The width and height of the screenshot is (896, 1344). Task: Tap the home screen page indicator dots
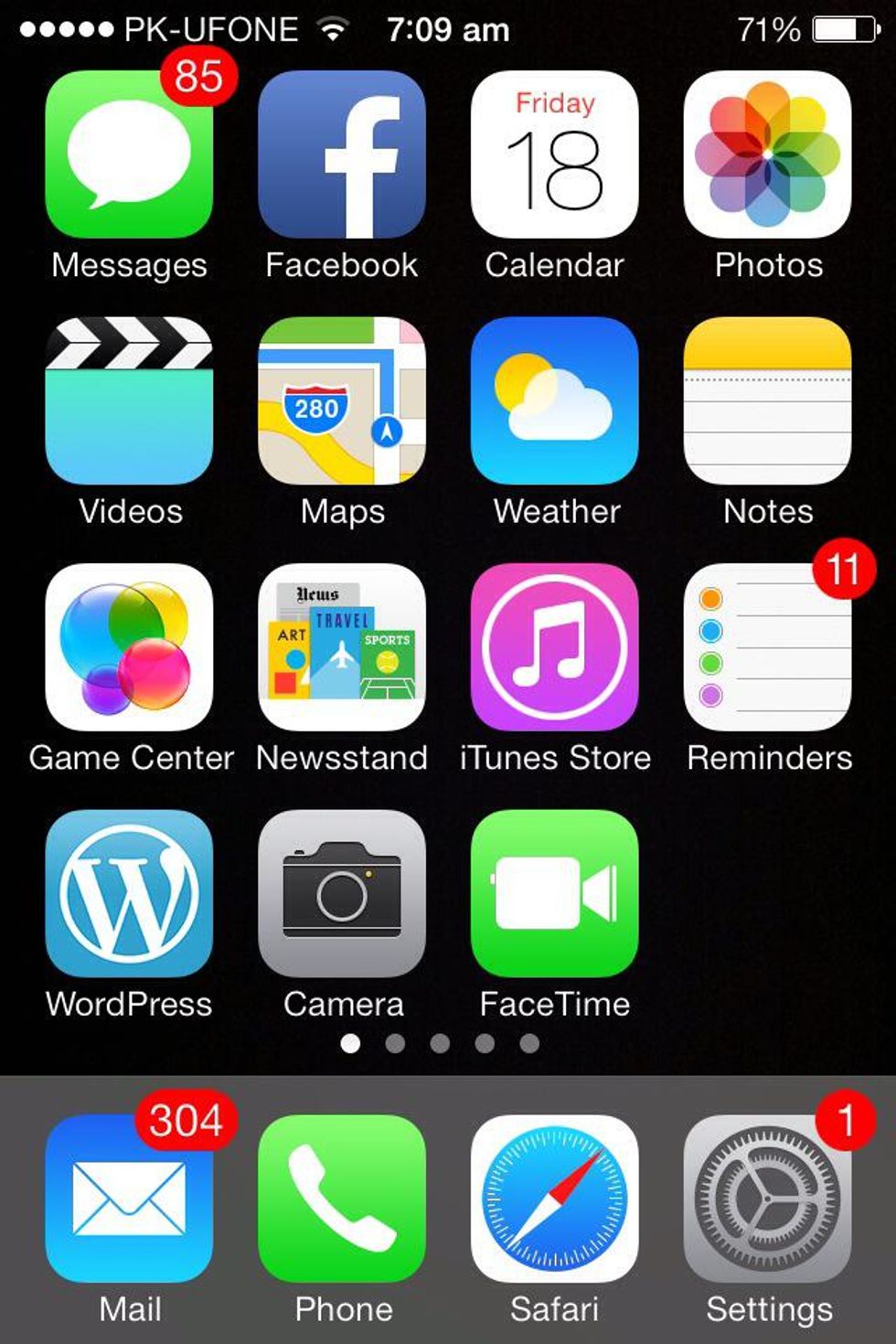click(440, 1043)
